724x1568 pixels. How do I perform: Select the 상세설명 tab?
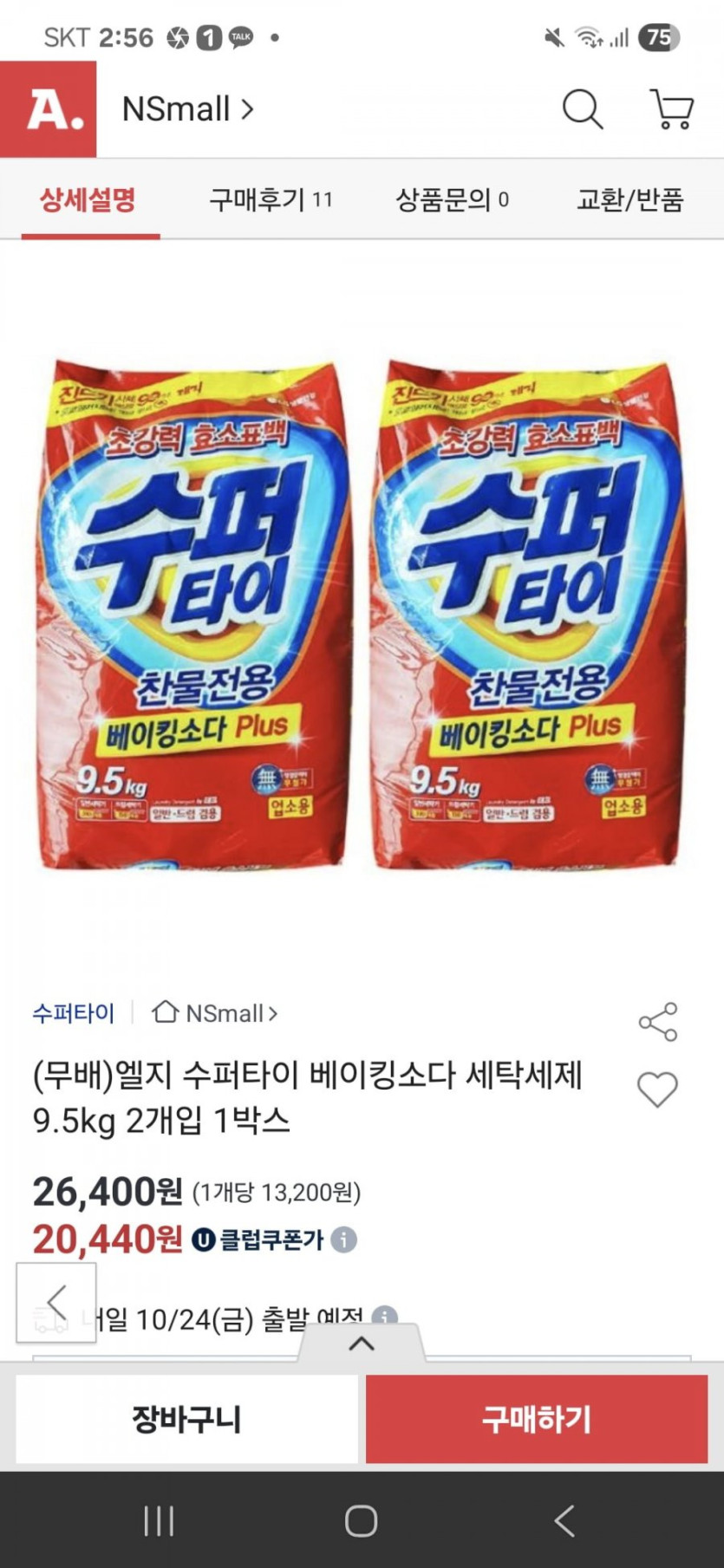tap(88, 200)
